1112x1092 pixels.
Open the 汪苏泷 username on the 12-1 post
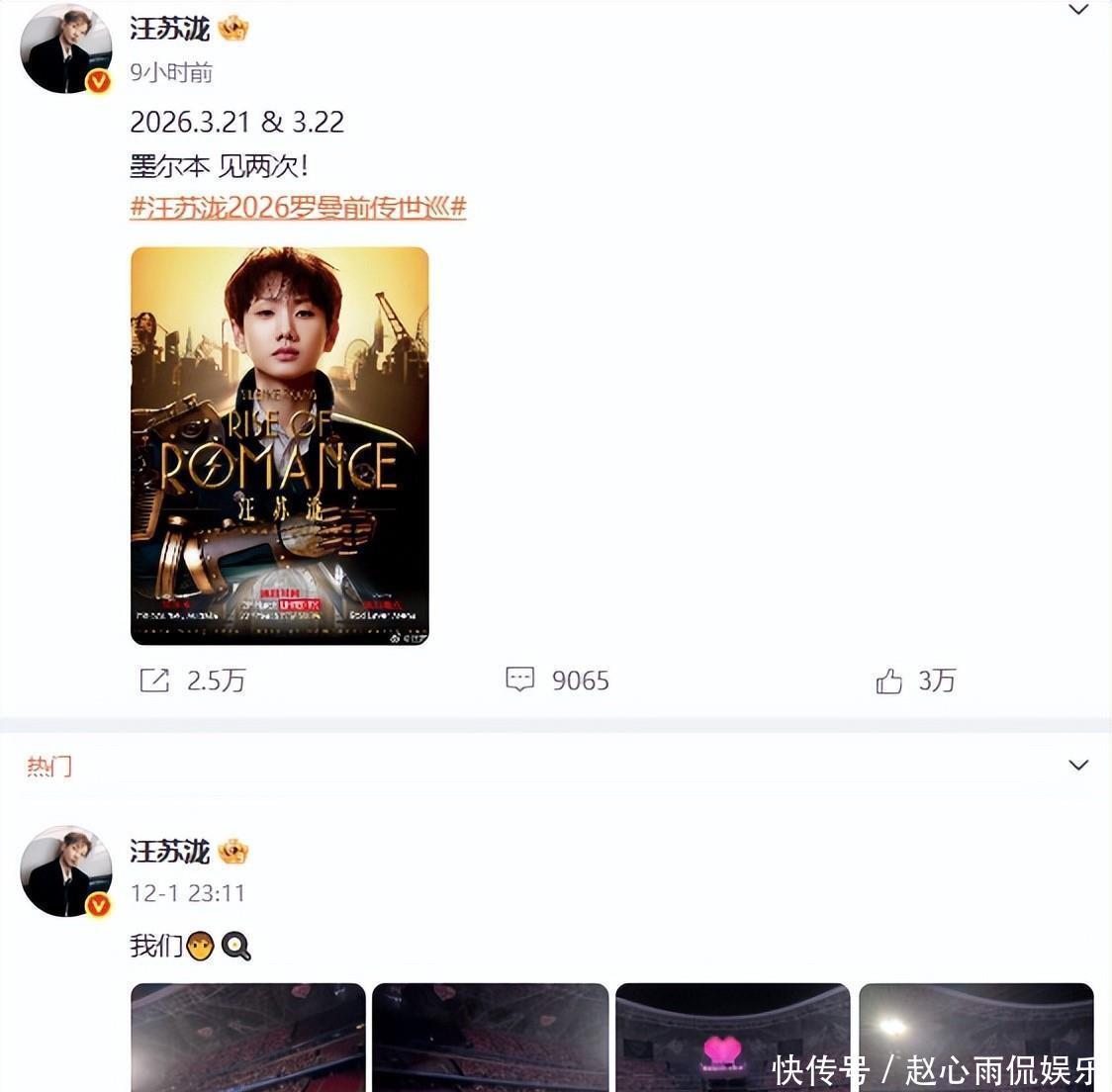click(x=169, y=852)
